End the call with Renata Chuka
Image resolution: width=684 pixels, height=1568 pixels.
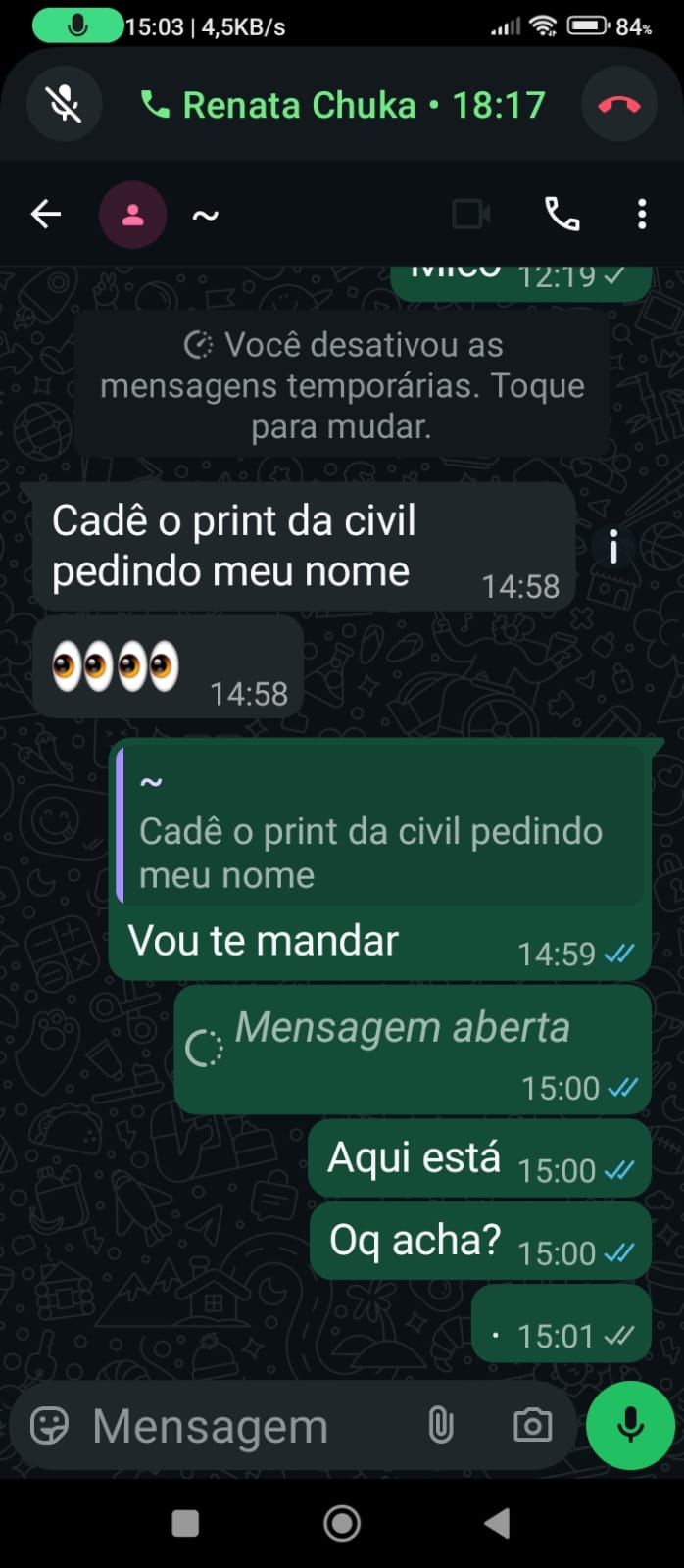point(618,104)
